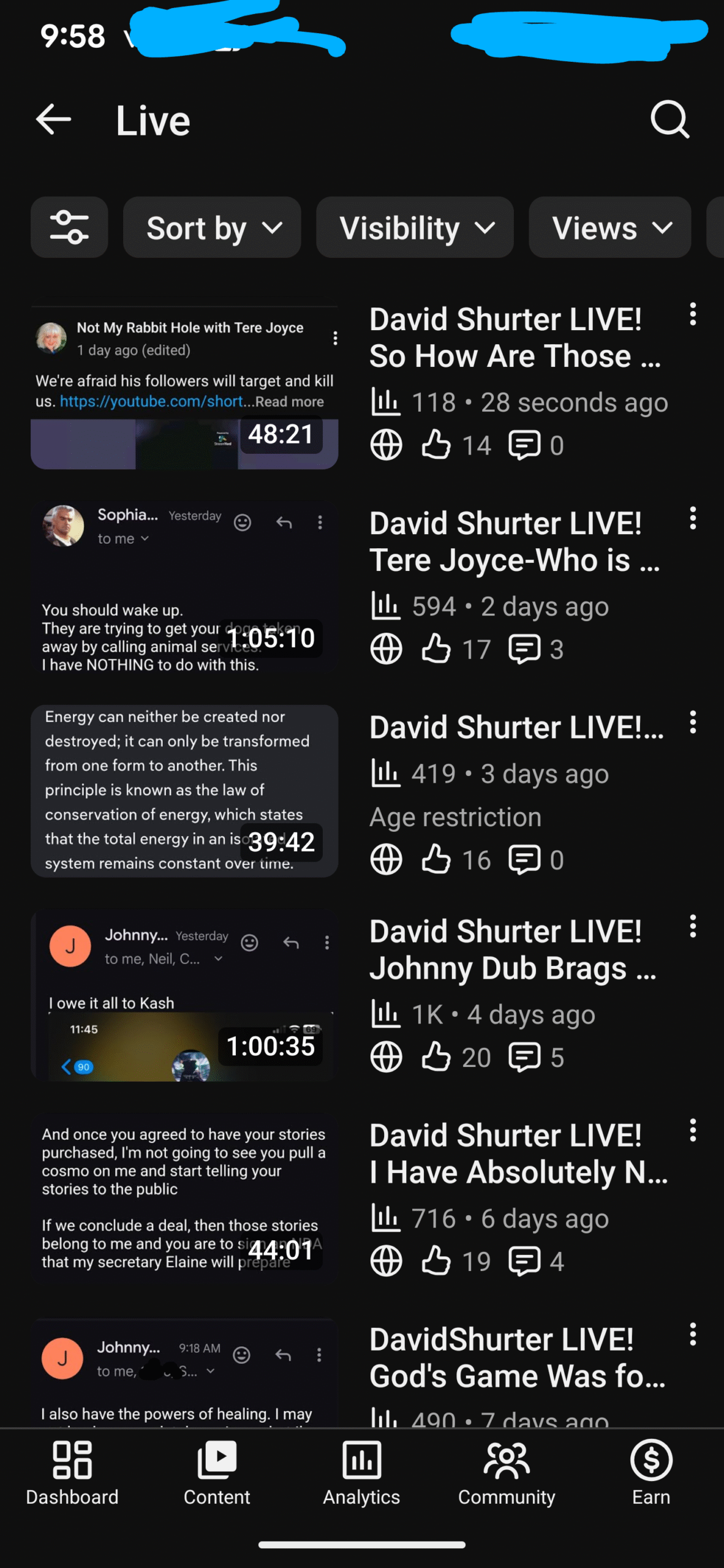Open options for the age-restricted video

click(692, 722)
